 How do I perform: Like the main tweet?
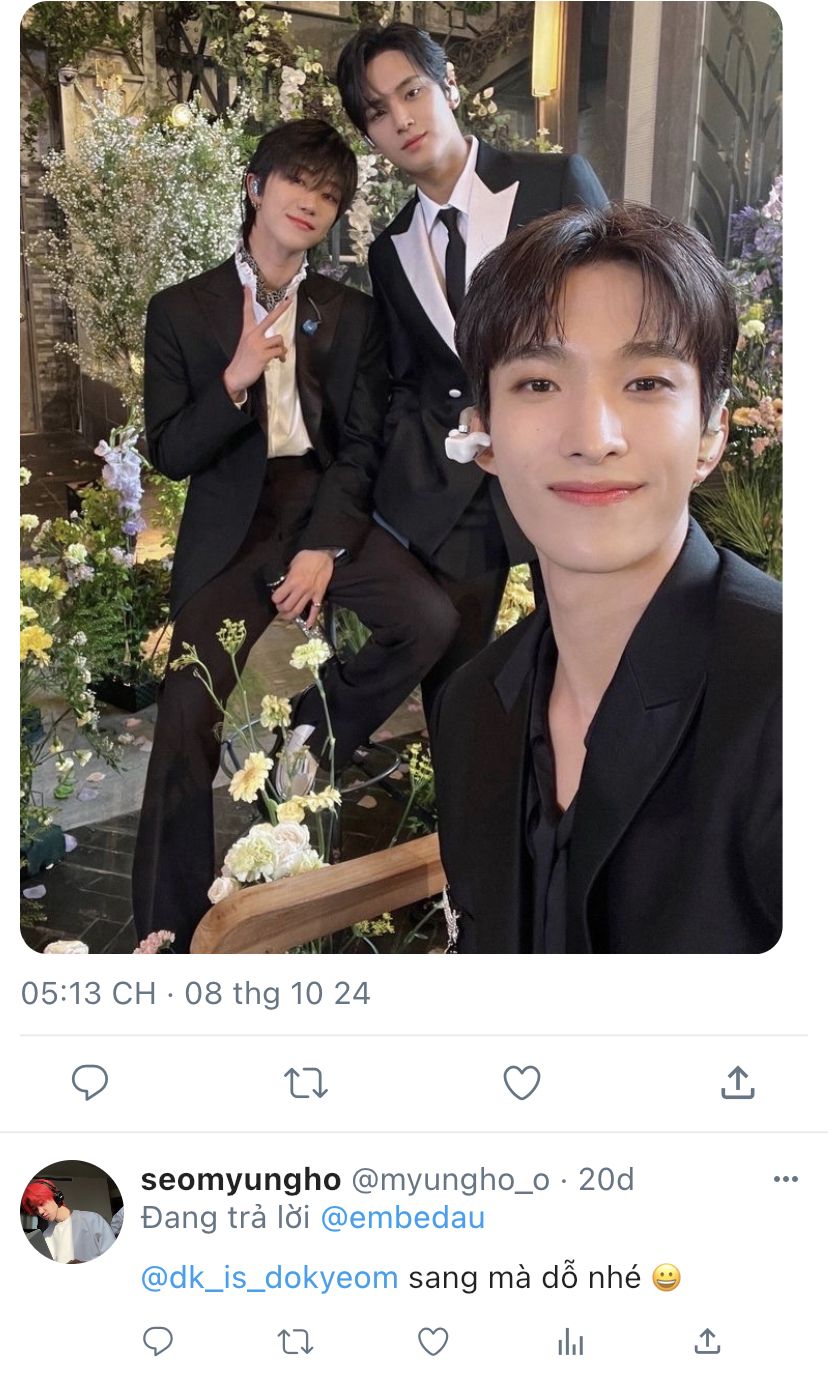click(x=521, y=1082)
